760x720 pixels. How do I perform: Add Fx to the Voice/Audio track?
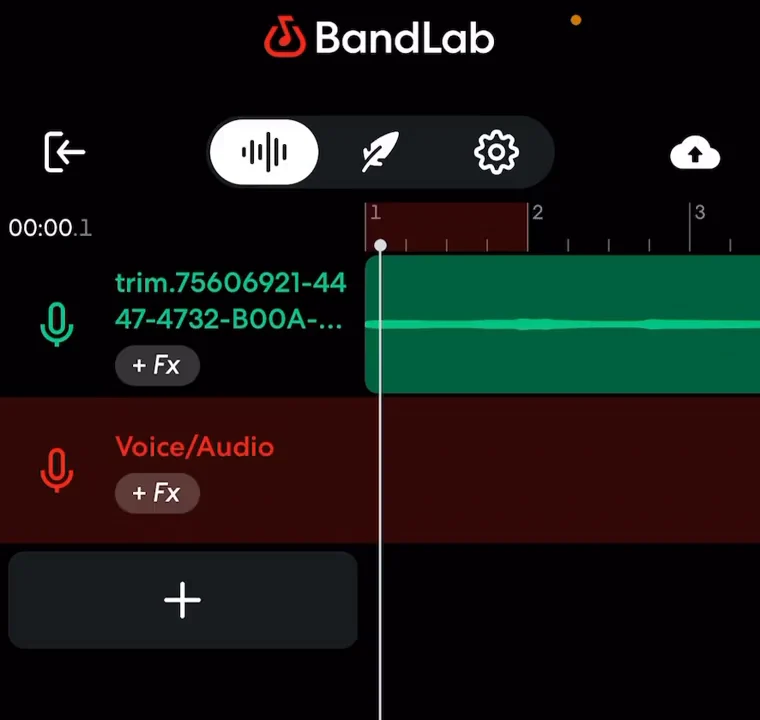point(157,493)
